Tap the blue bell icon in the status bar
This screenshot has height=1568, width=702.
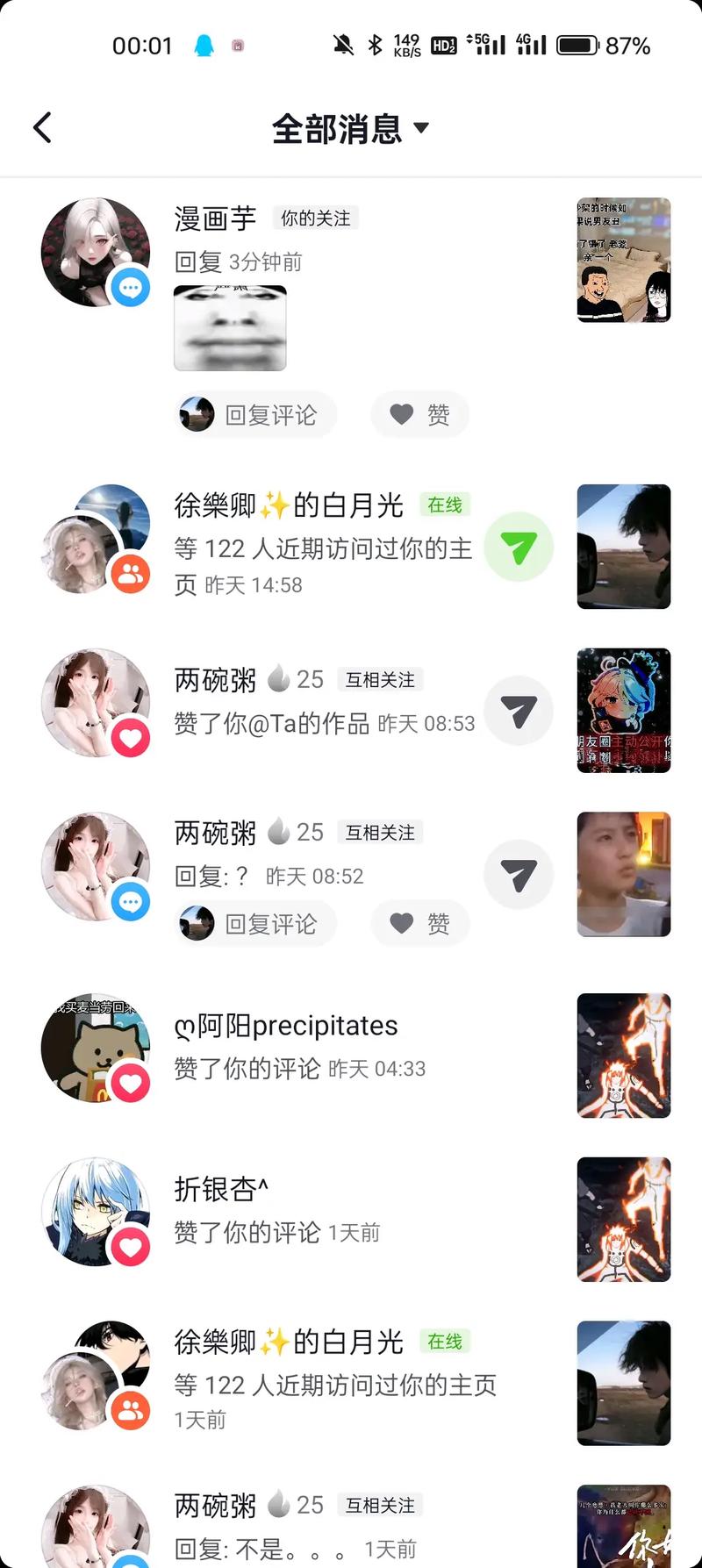pyautogui.click(x=203, y=46)
